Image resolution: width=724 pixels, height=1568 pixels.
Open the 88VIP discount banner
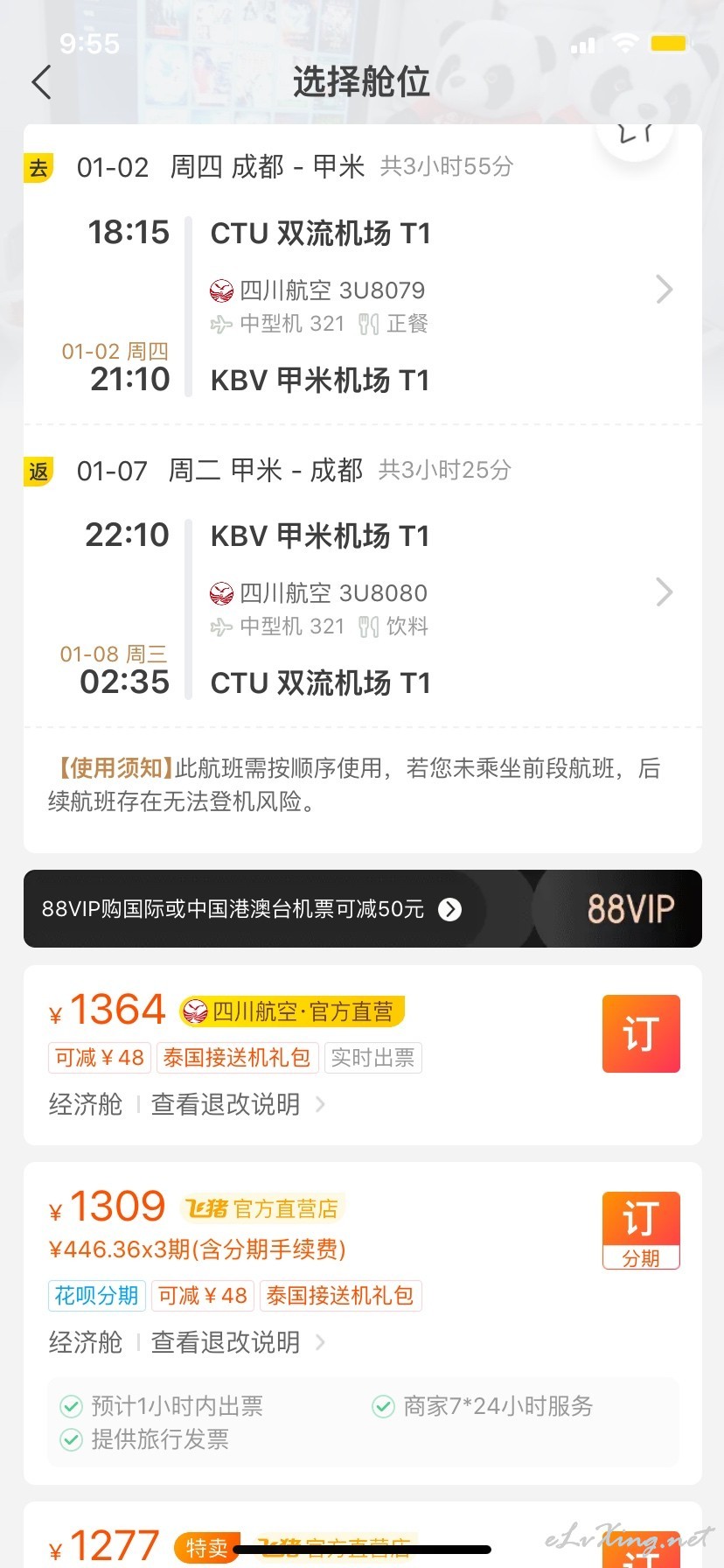[362, 908]
